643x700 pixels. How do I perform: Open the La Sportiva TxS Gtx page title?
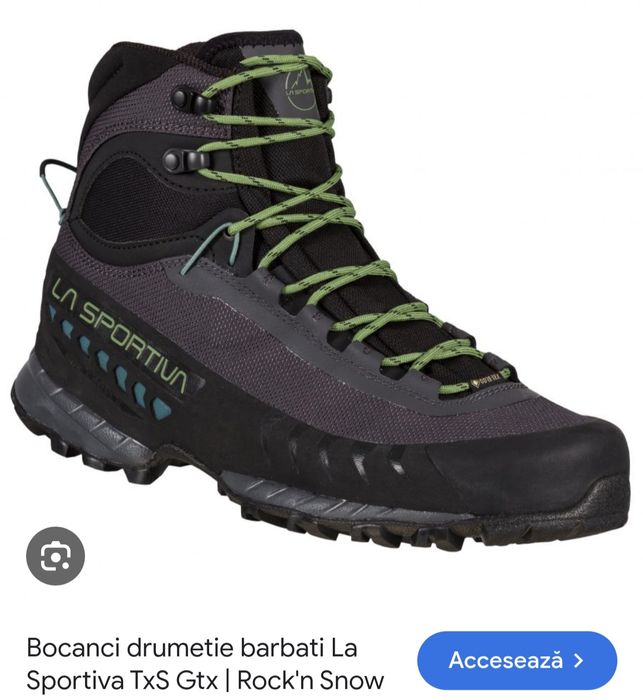[205, 664]
